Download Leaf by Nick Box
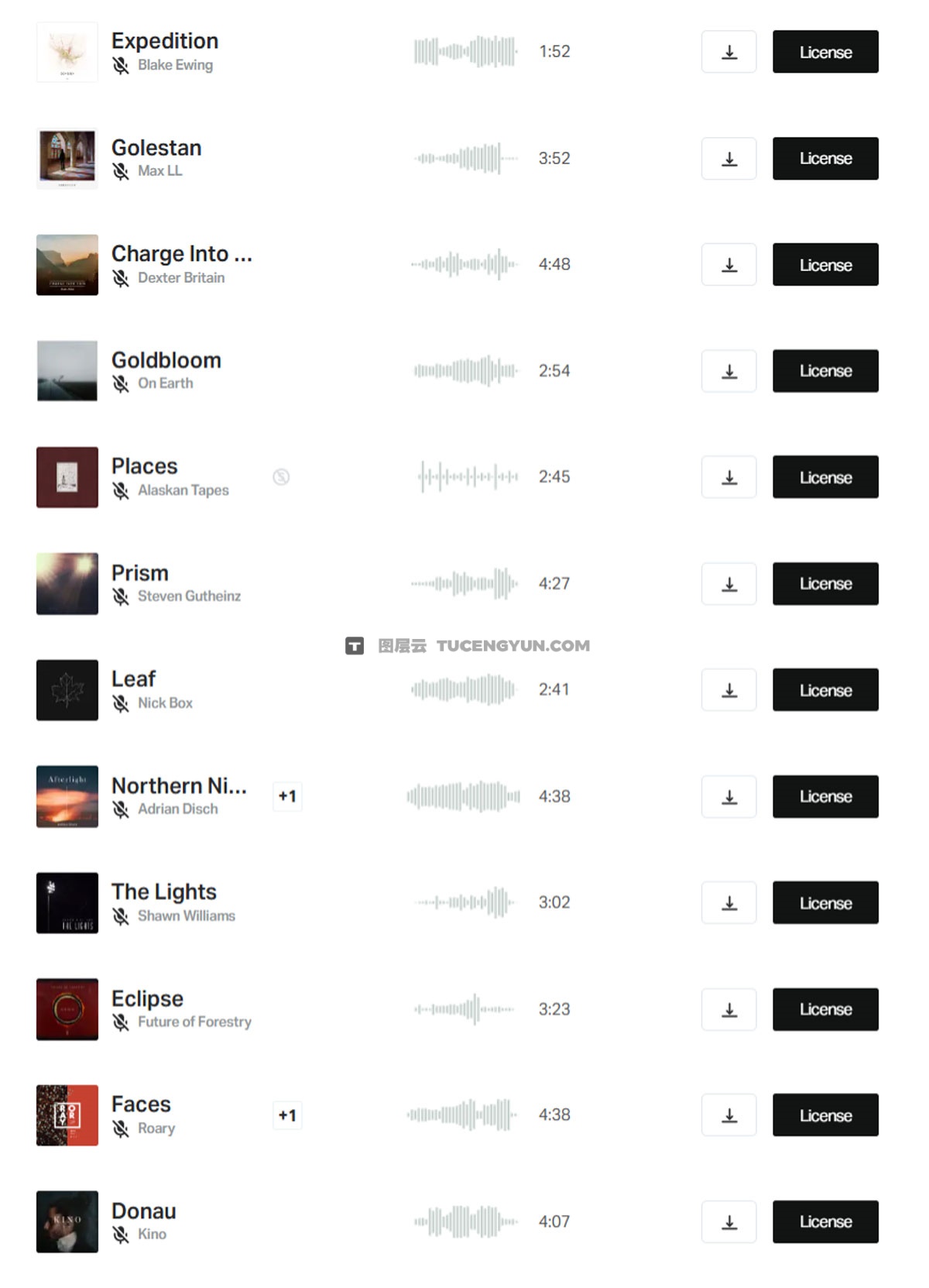This screenshot has width=929, height=1288. click(x=728, y=690)
